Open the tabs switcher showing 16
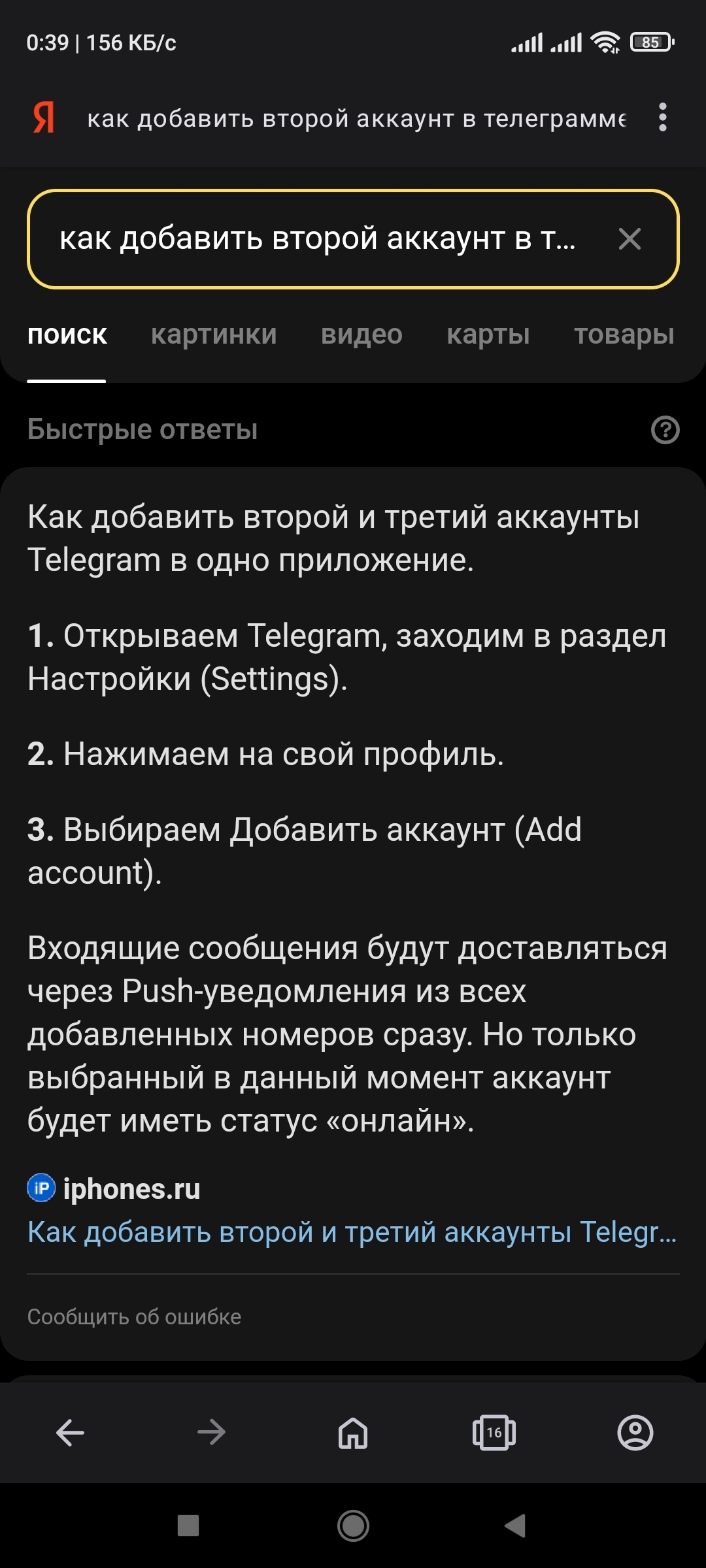 [494, 1433]
